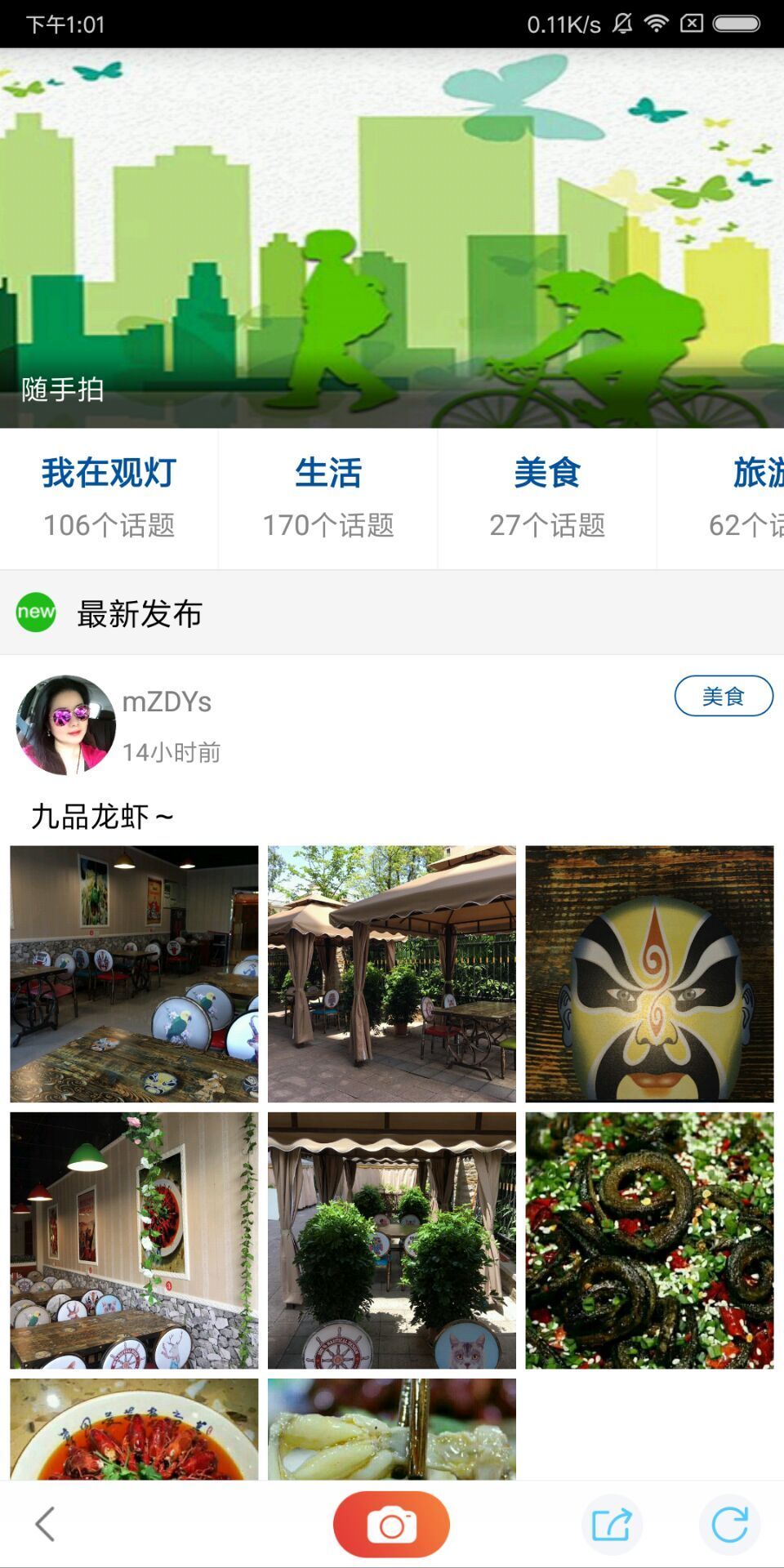Open the 随手拍 green city banner
This screenshot has height=1568, width=784.
pyautogui.click(x=392, y=237)
